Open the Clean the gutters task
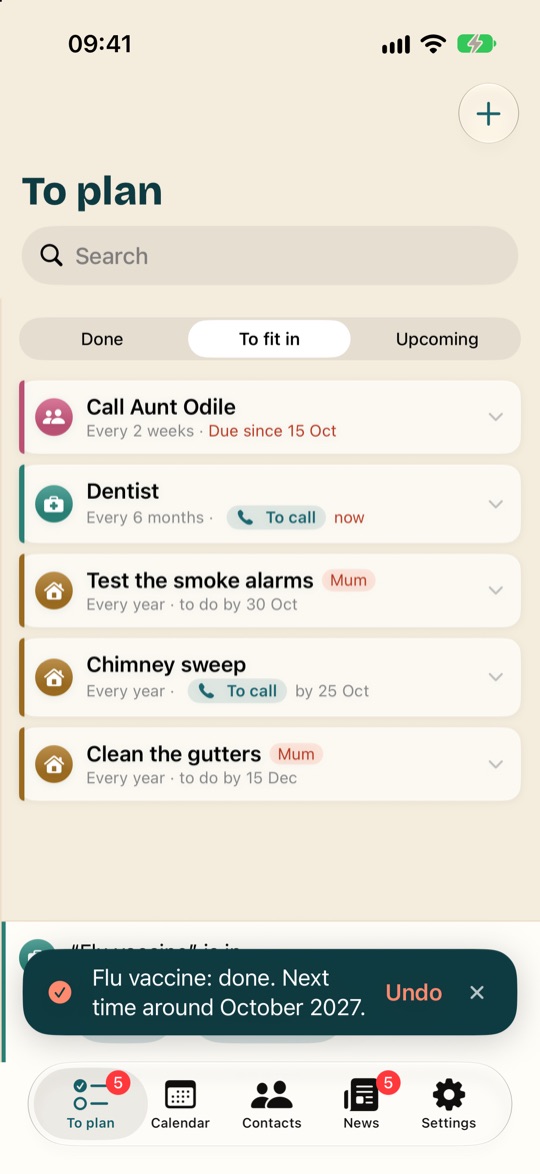This screenshot has width=540, height=1174. (x=270, y=764)
